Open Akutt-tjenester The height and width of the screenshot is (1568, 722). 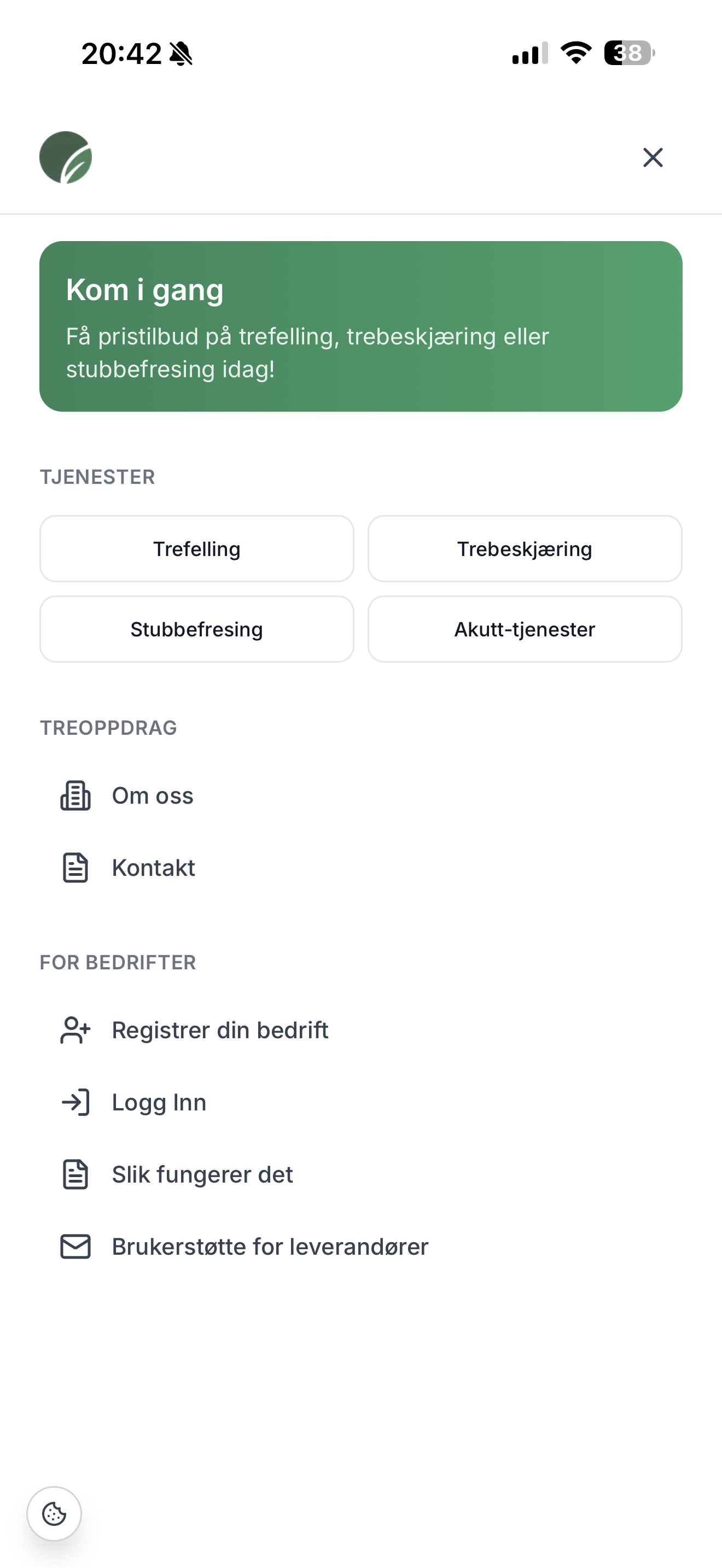tap(525, 629)
